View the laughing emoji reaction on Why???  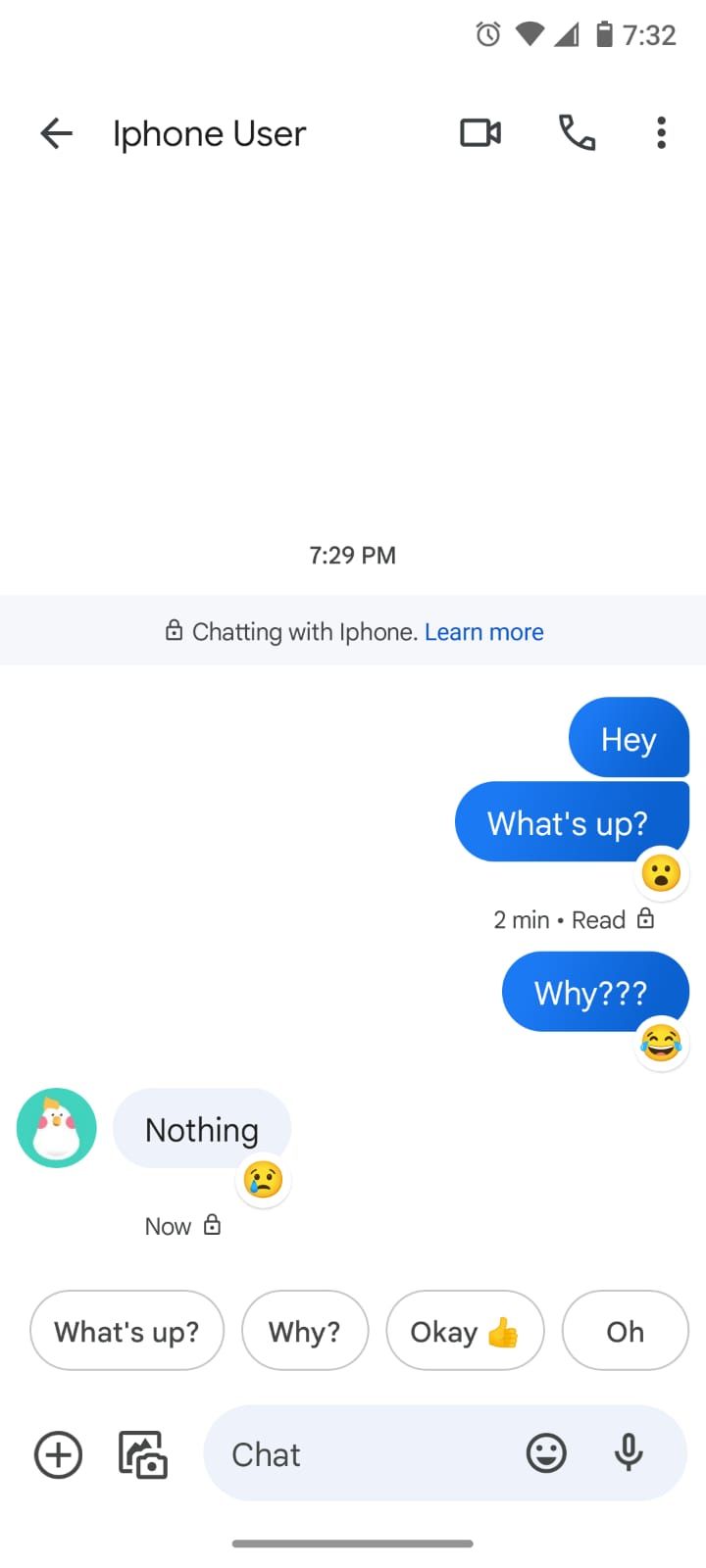point(662,1043)
